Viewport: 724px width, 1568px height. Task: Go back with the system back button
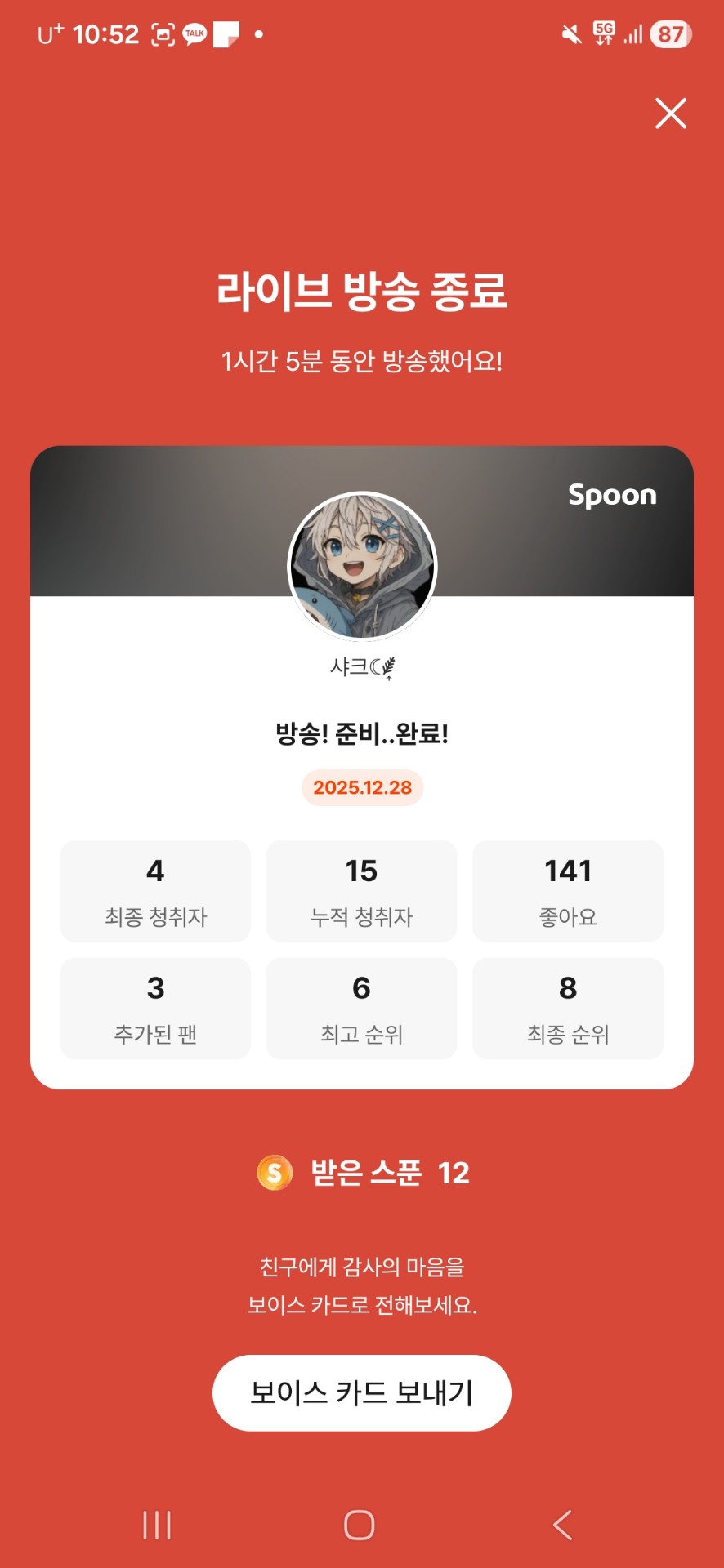tap(562, 1525)
